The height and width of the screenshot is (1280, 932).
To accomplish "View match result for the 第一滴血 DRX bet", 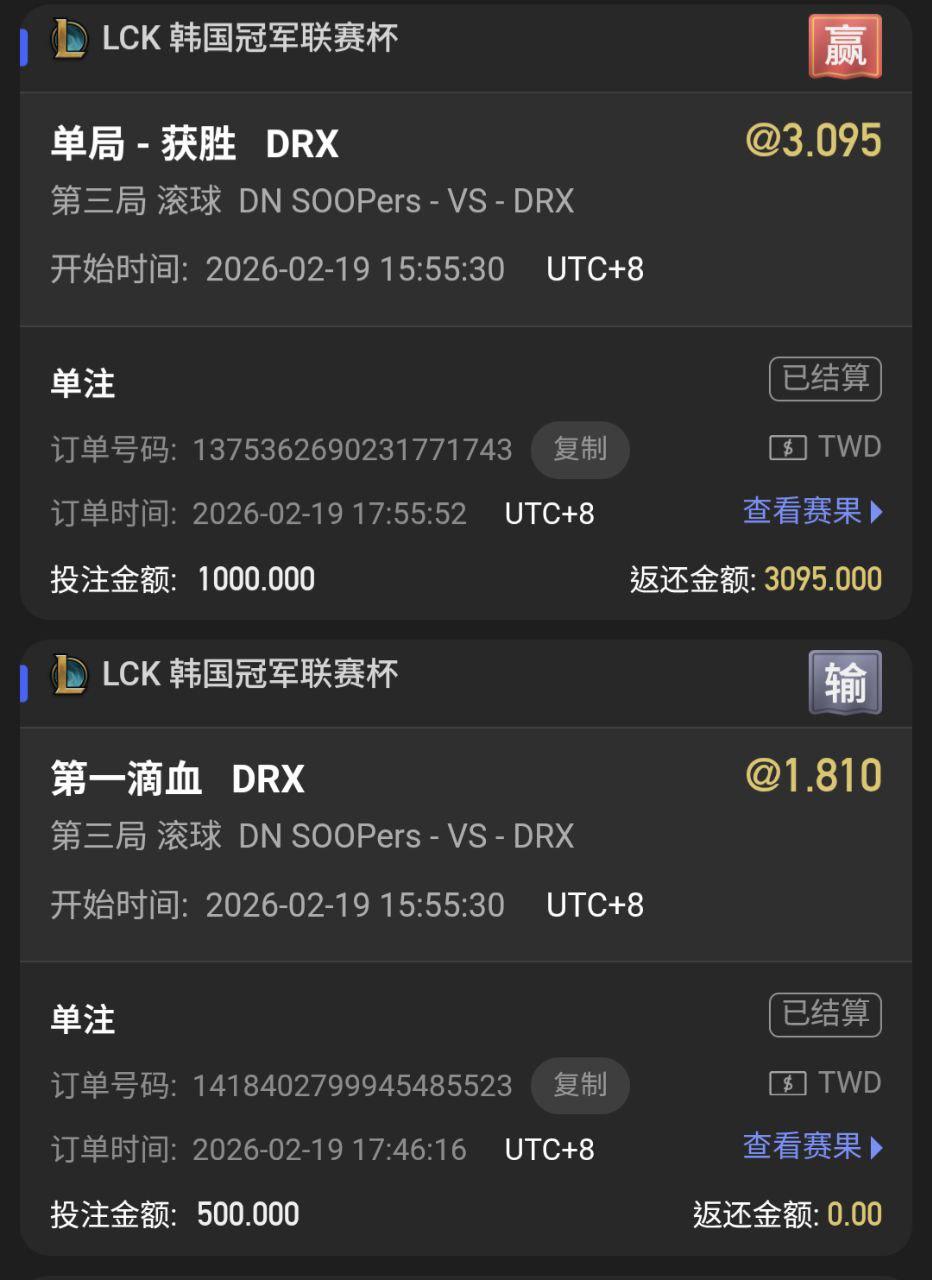I will 813,1146.
